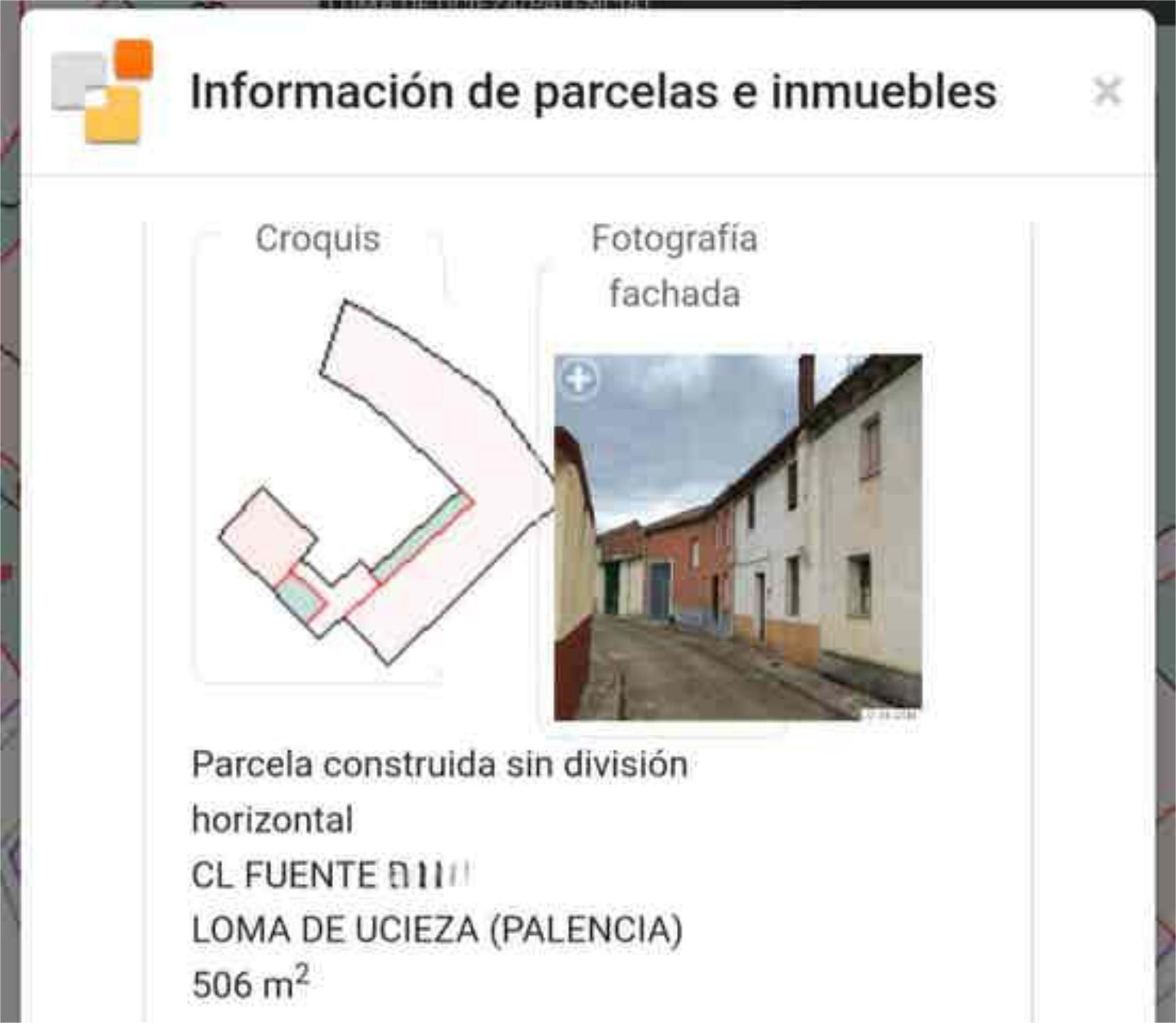Screen dimensions: 1176x1023
Task: Enlarge the facade photograph with the plus icon
Action: tap(579, 379)
